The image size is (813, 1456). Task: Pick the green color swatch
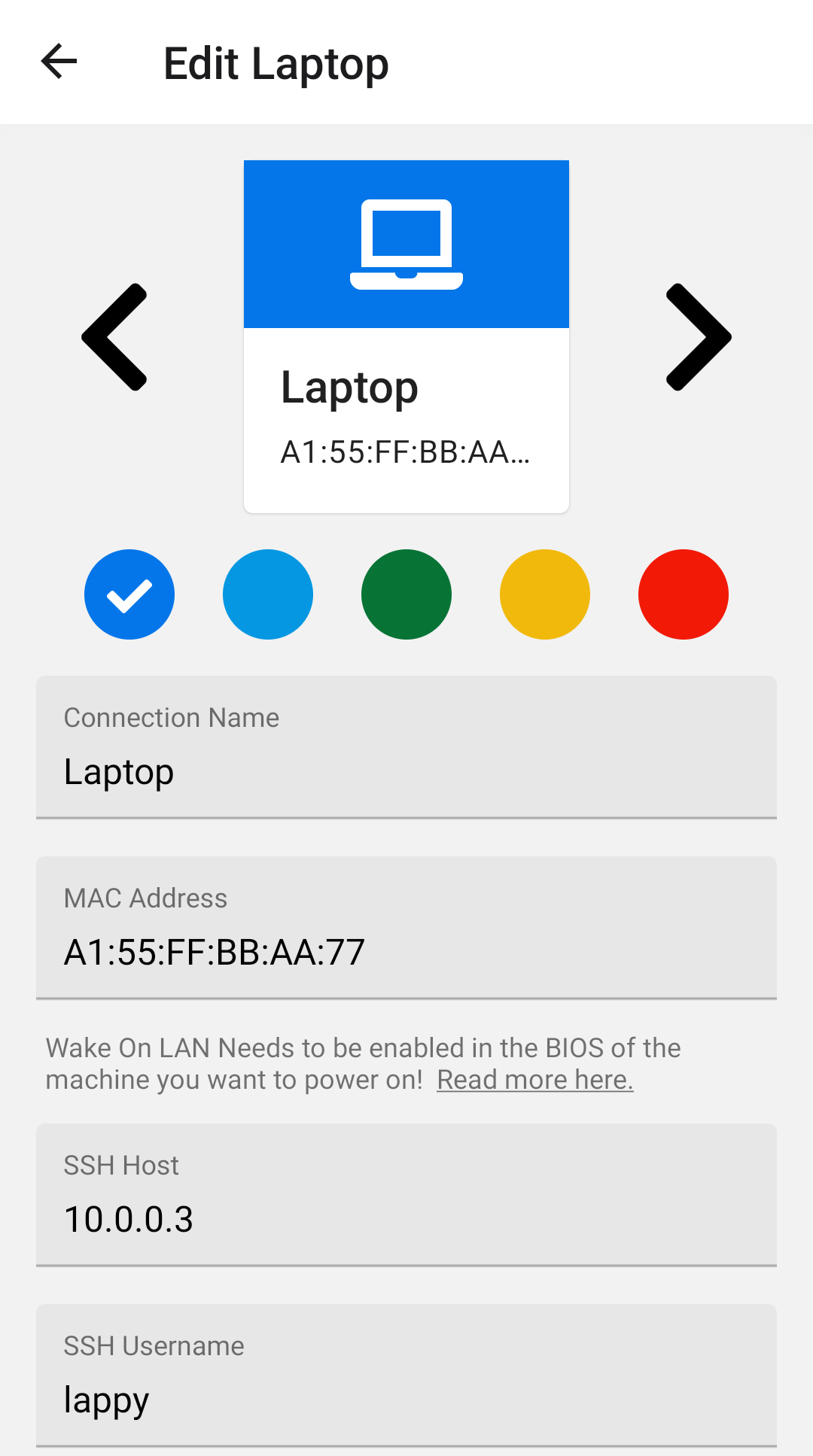406,594
